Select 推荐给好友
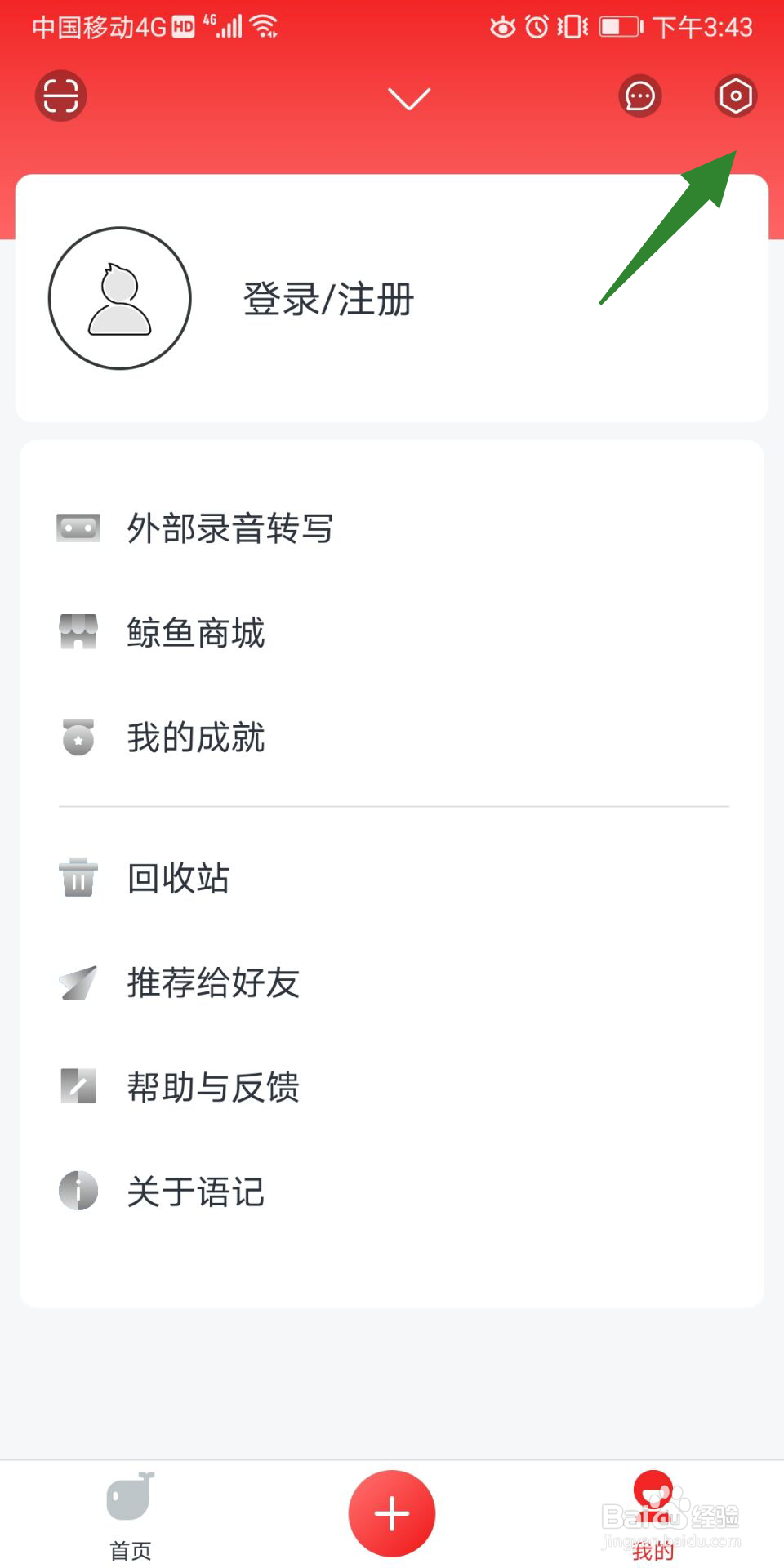This screenshot has height=1568, width=784. 392,982
